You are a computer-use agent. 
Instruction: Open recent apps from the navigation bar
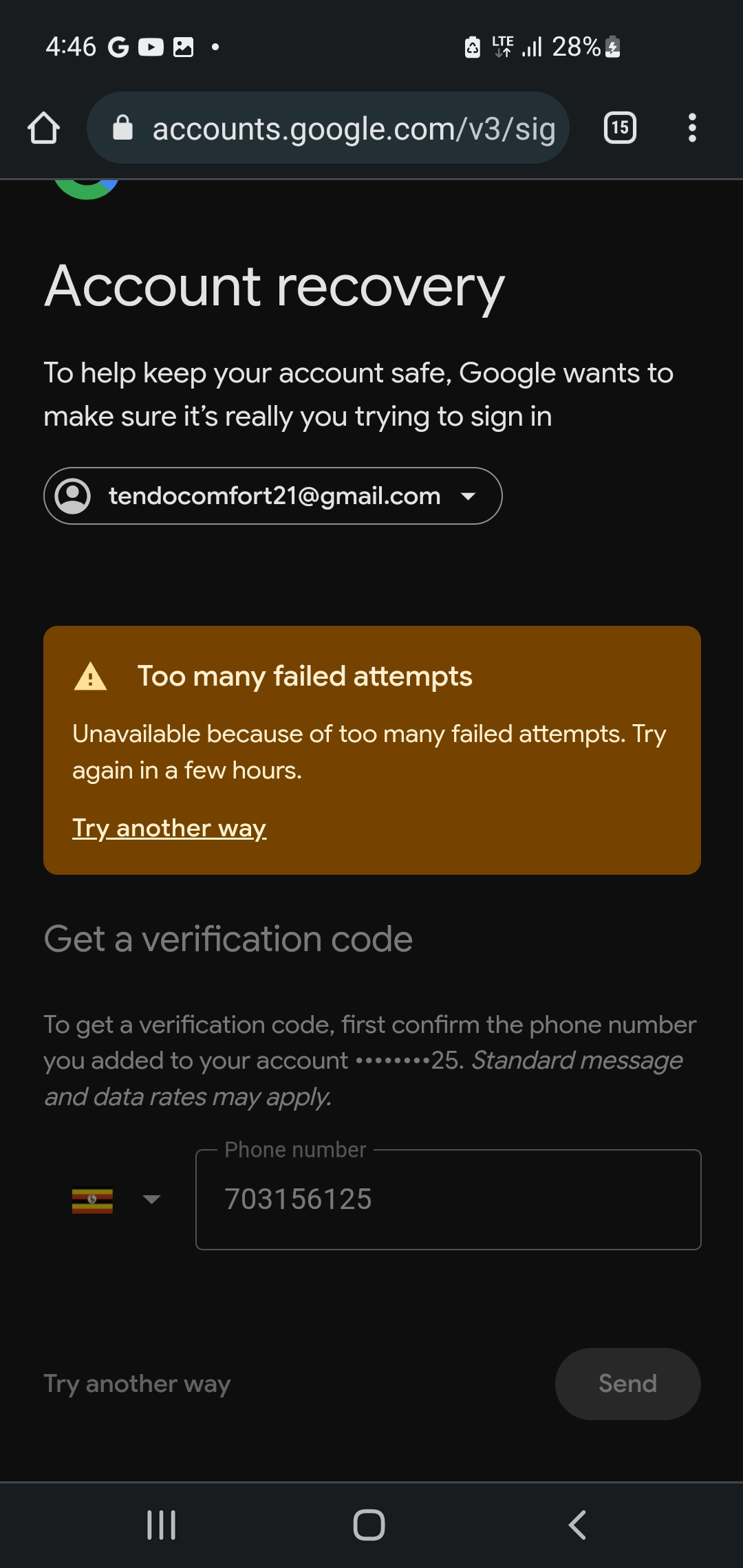pyautogui.click(x=162, y=1525)
